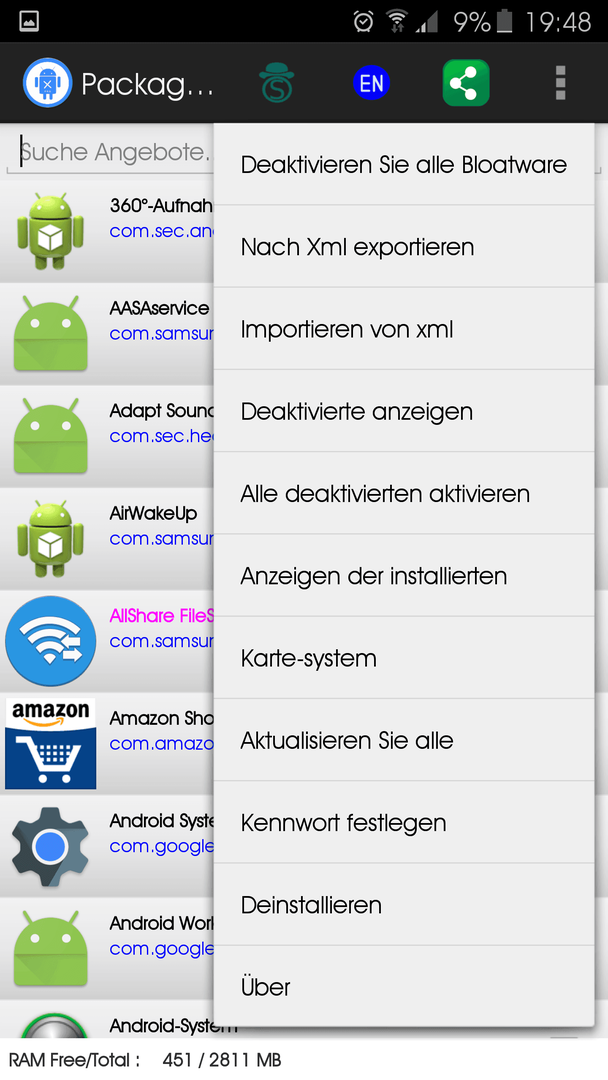Choose Anzeigen der installierten
The width and height of the screenshot is (608, 1080).
[404, 575]
